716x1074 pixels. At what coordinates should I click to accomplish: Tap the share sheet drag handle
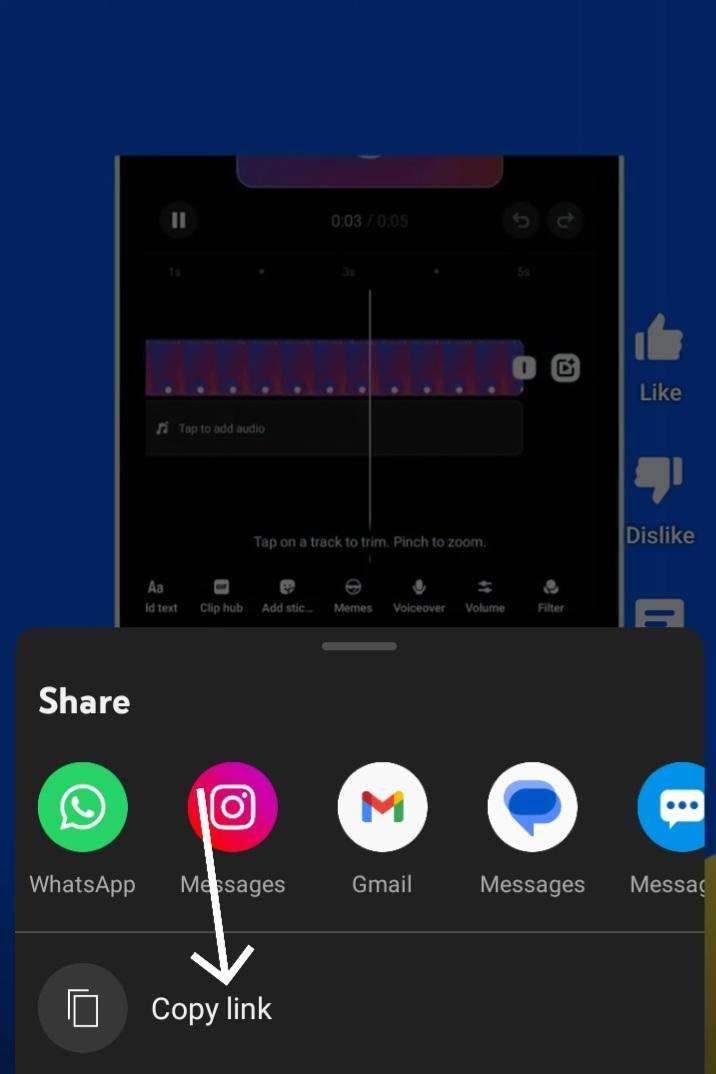(x=359, y=647)
